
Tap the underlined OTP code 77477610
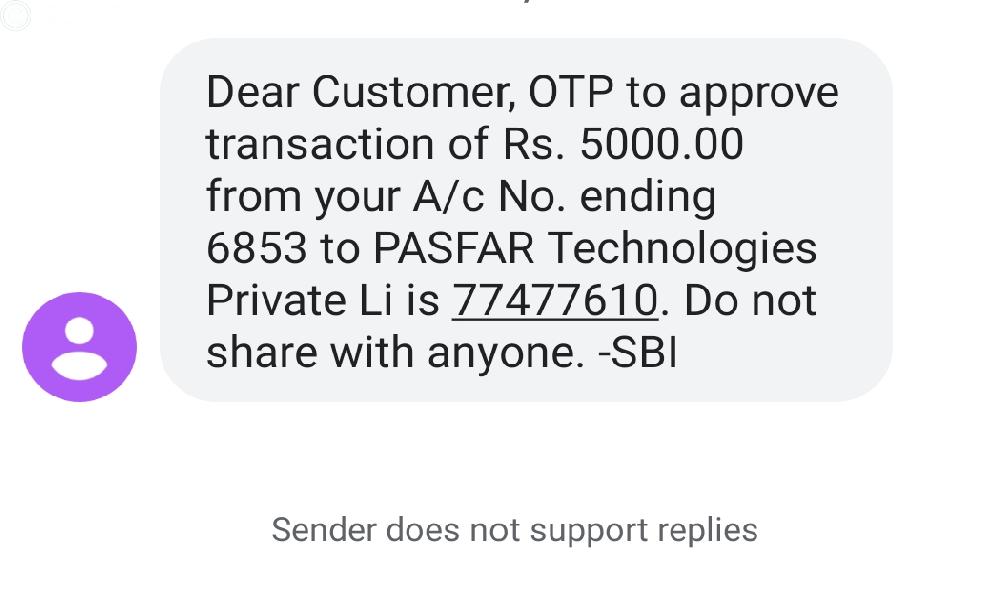coord(555,301)
